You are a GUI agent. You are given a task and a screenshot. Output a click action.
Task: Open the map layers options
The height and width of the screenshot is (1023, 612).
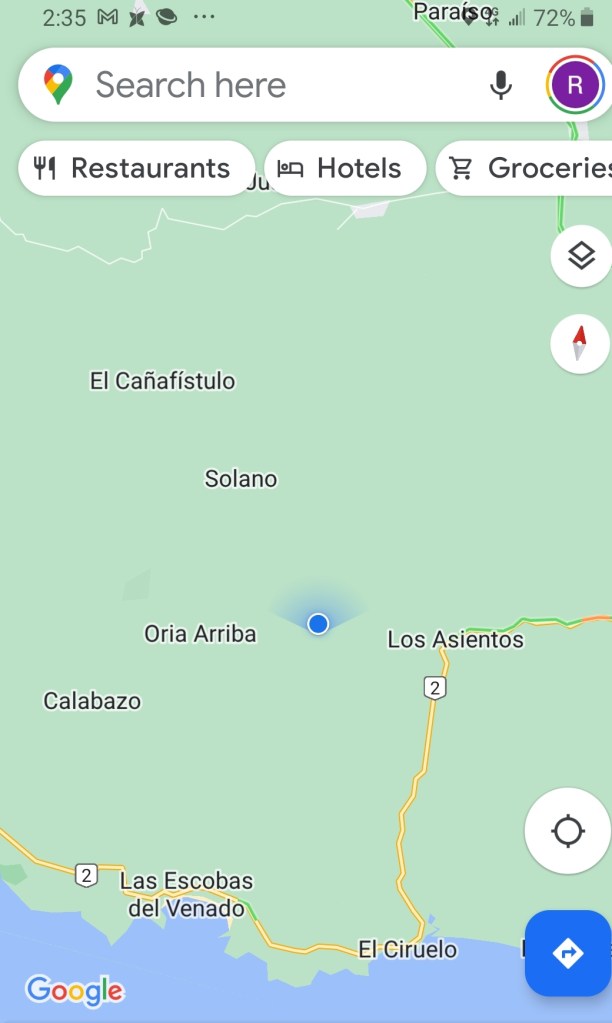[x=581, y=256]
